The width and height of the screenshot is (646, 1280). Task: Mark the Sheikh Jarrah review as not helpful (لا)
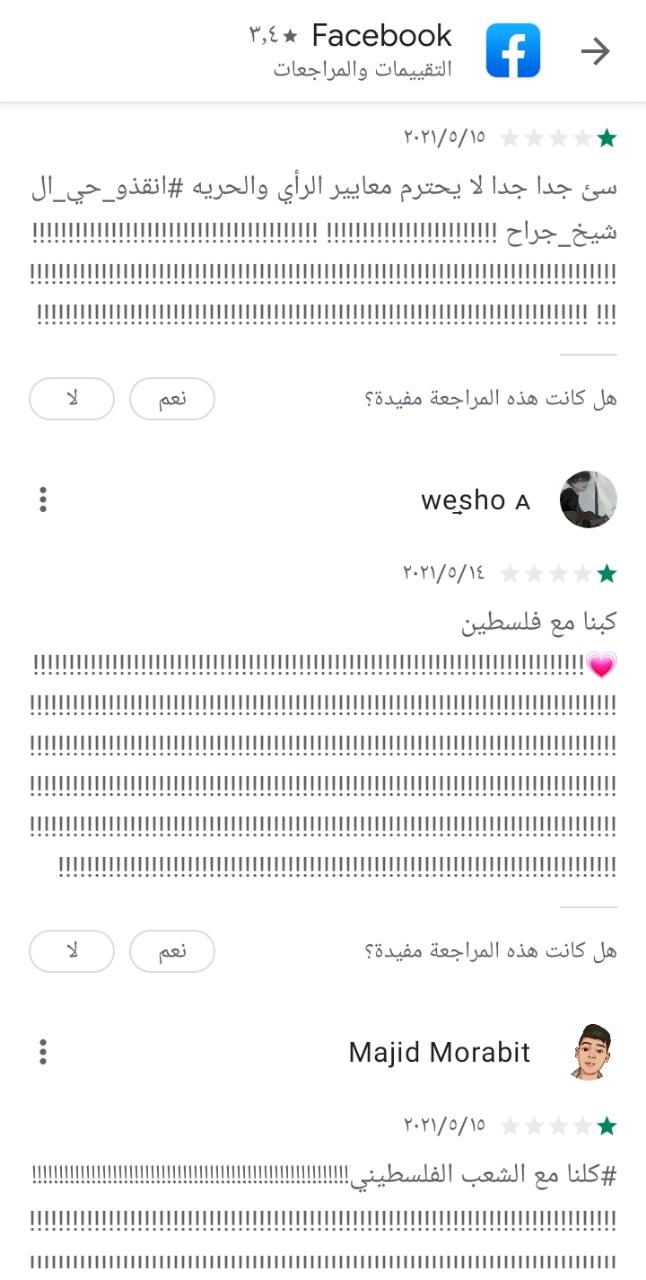[x=72, y=399]
